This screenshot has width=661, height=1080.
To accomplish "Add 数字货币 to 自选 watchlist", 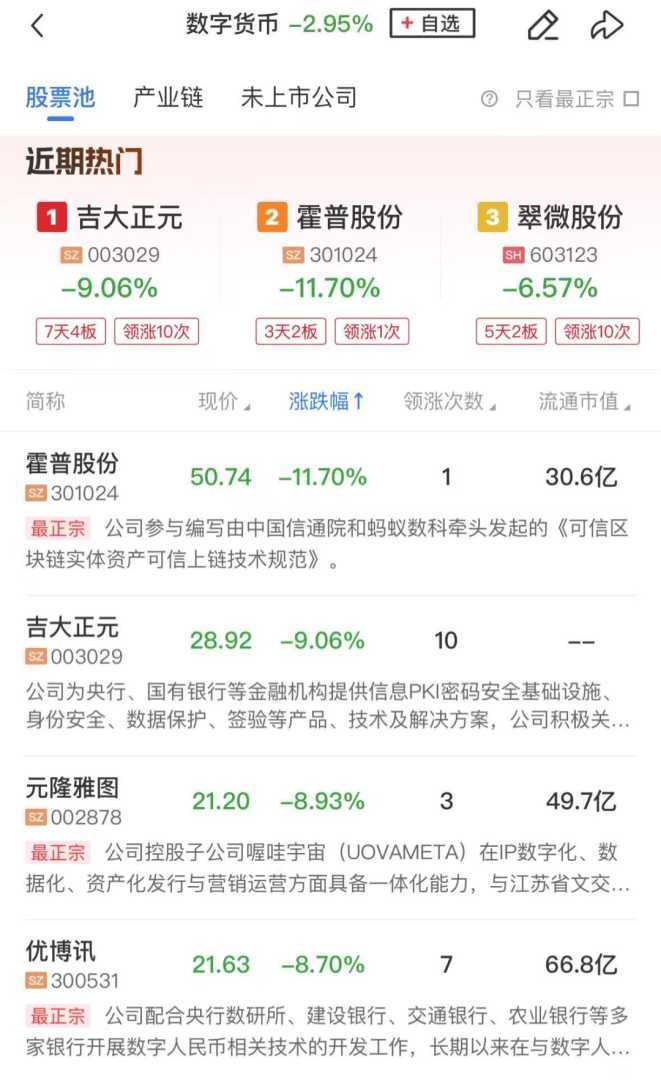I will pyautogui.click(x=432, y=24).
